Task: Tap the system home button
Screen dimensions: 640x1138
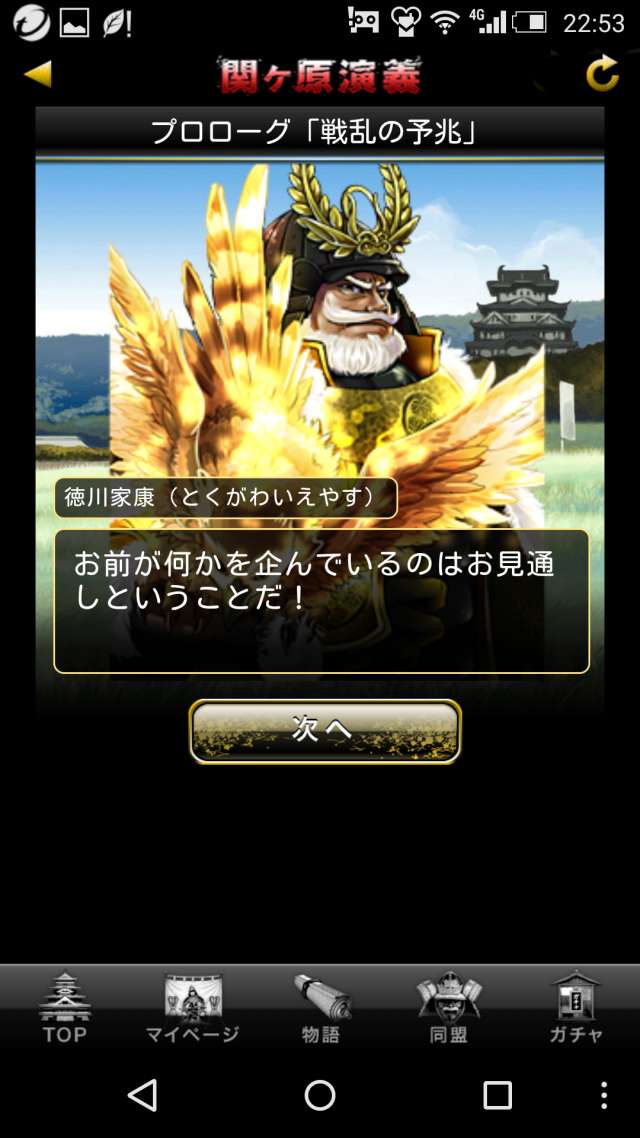Action: click(x=320, y=1095)
